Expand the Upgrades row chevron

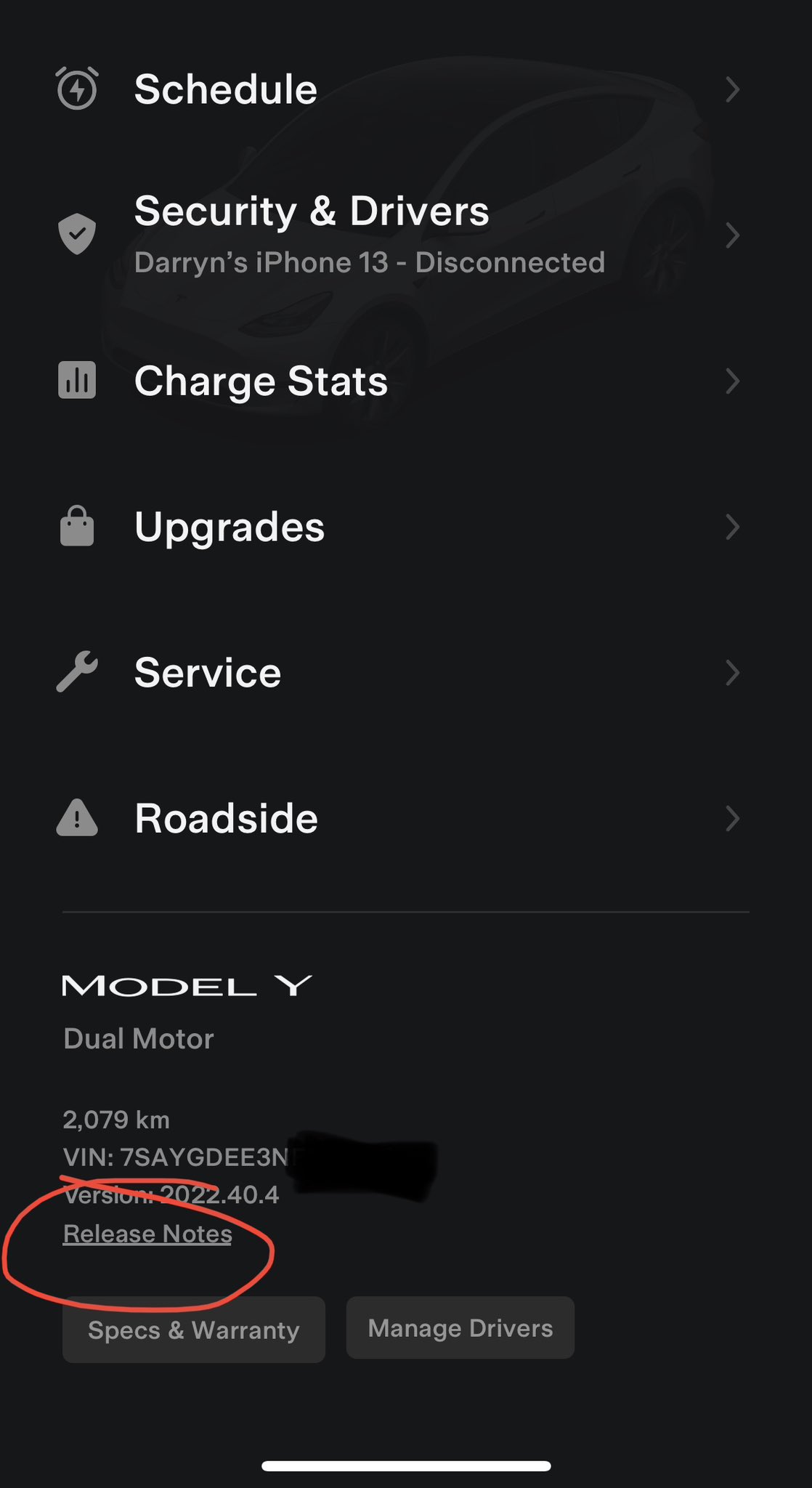732,527
